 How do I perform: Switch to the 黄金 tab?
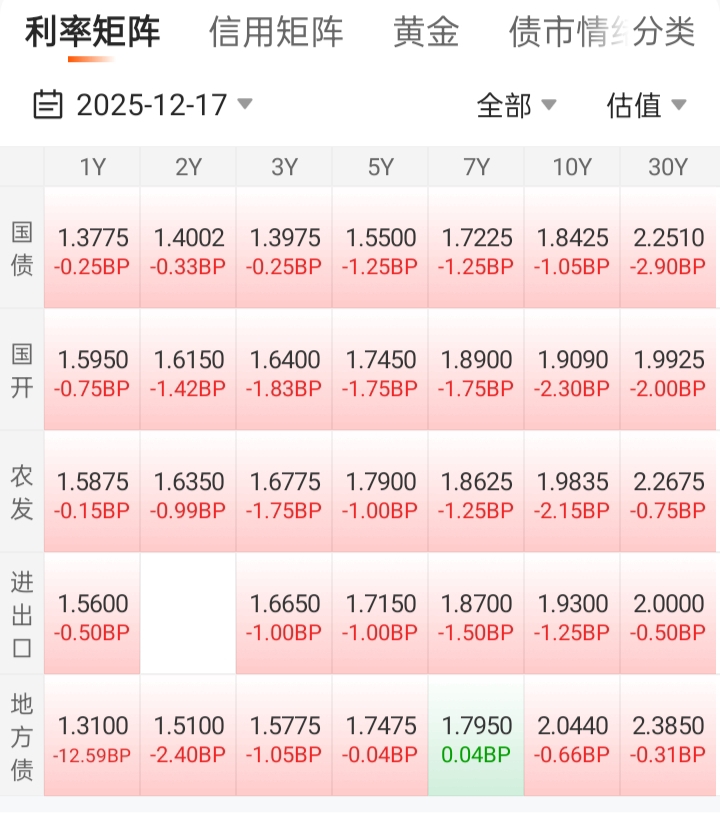426,32
